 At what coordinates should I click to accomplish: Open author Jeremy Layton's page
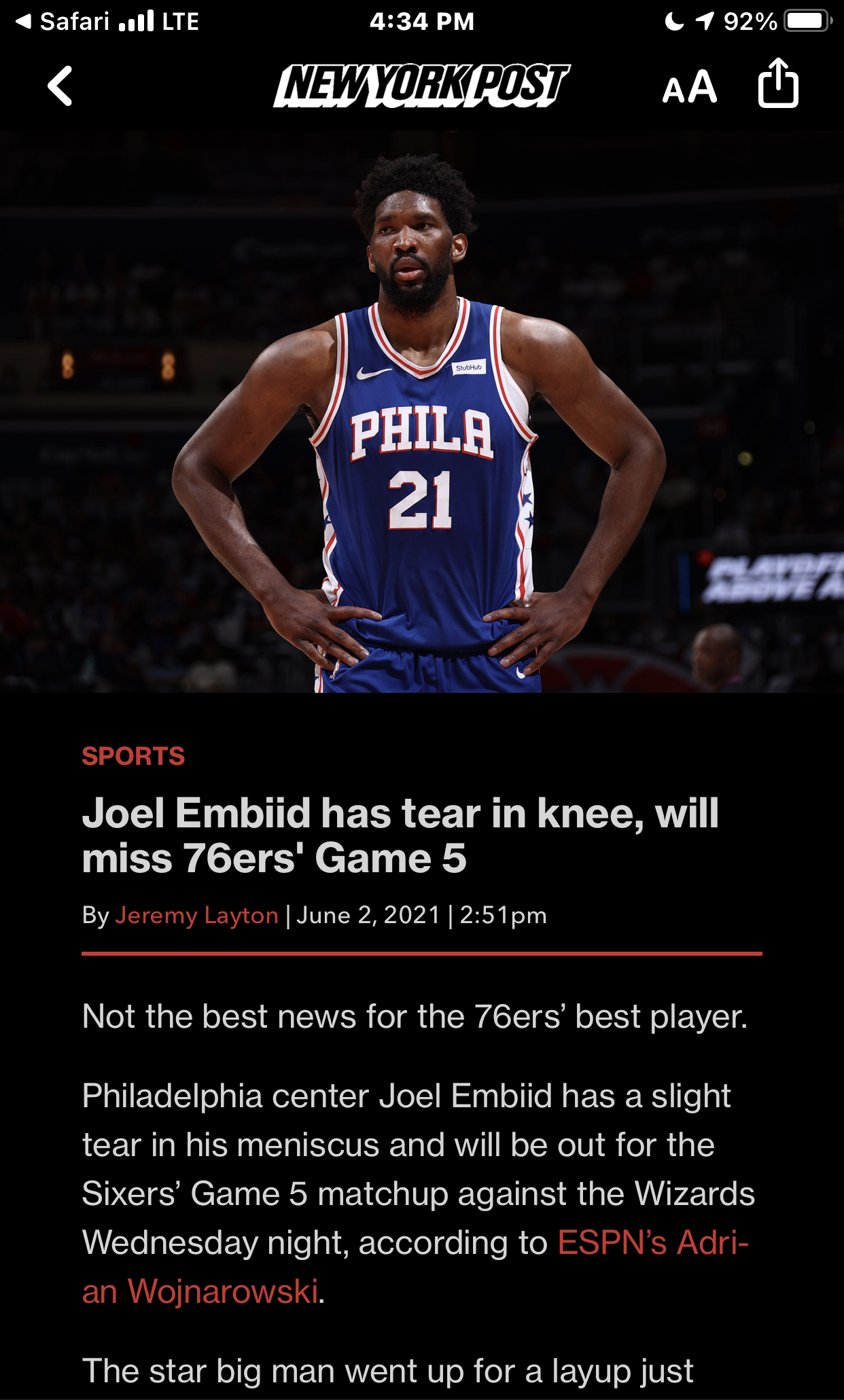(196, 916)
